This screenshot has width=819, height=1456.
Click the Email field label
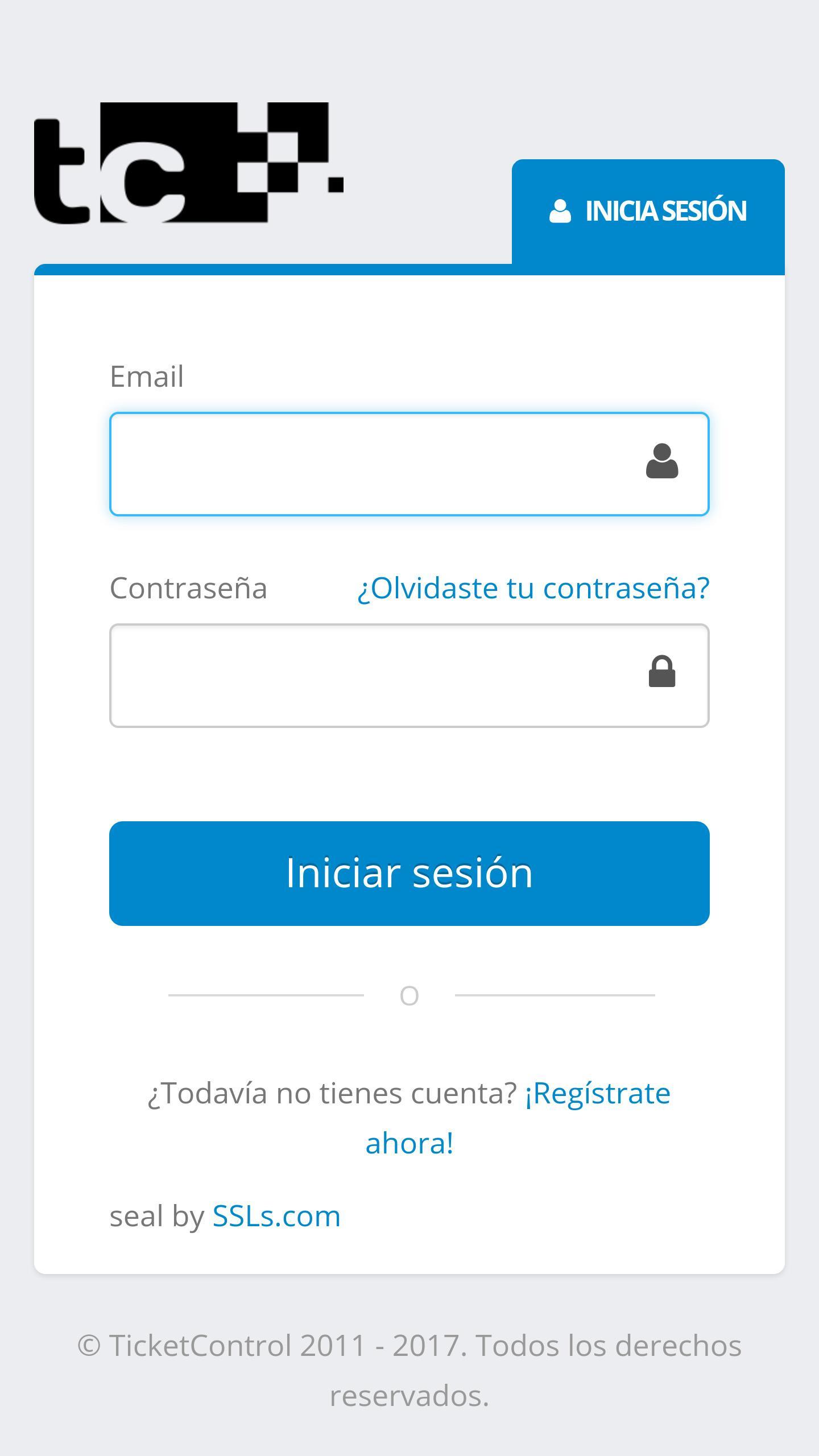click(146, 375)
